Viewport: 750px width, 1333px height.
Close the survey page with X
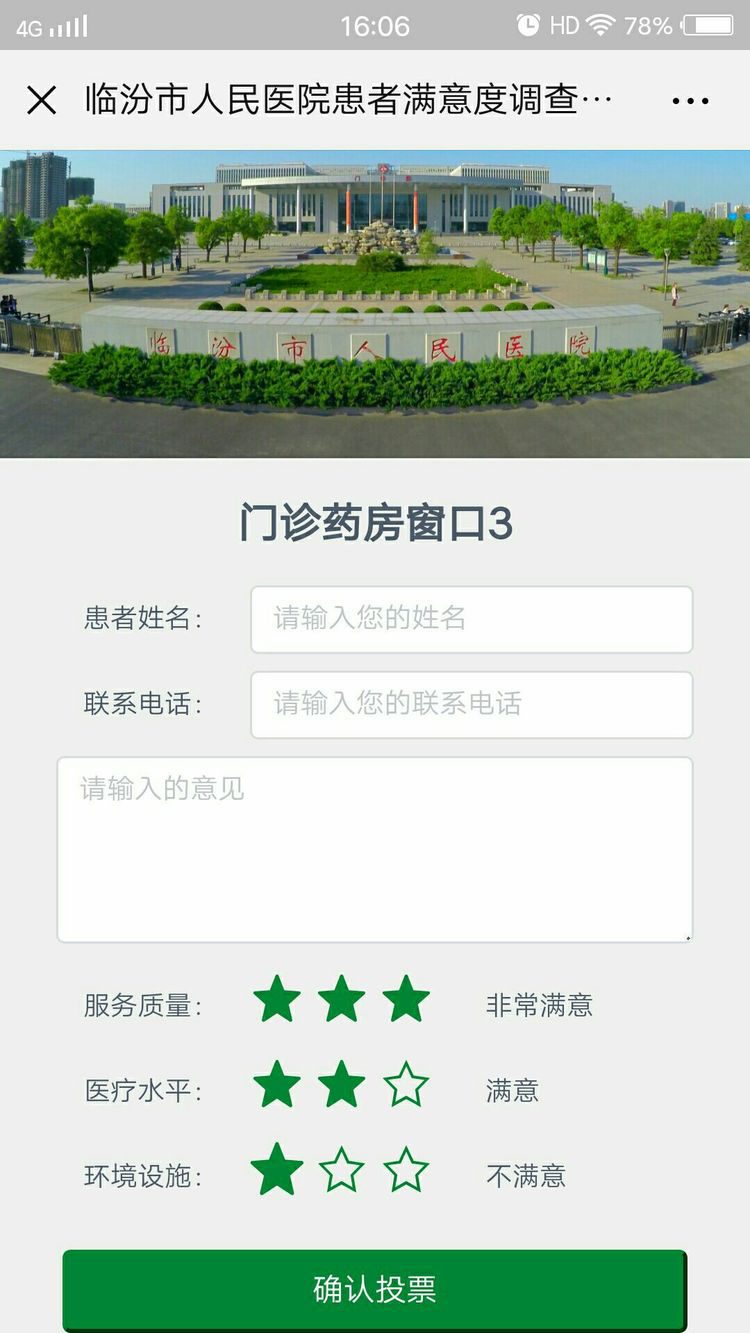click(42, 100)
